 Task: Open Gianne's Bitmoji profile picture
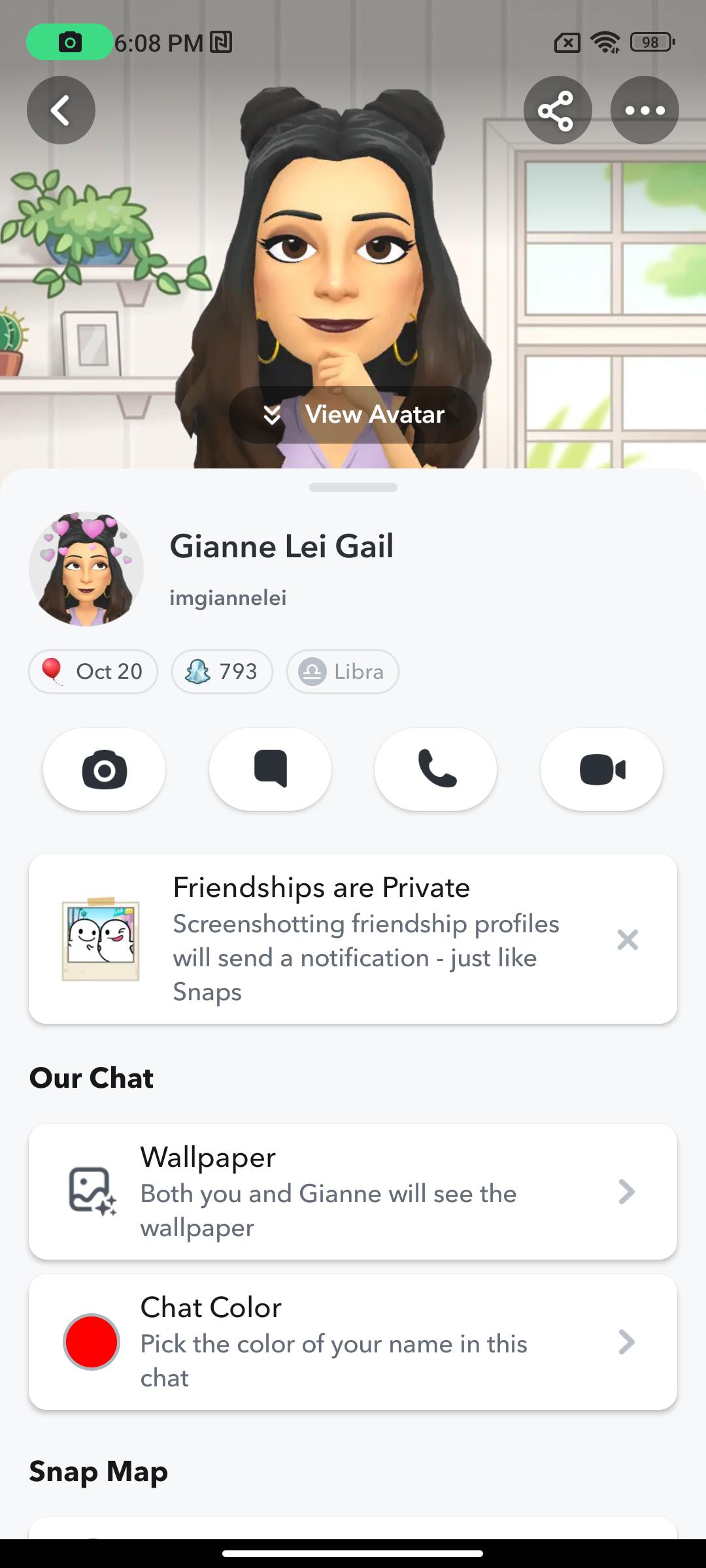click(86, 568)
